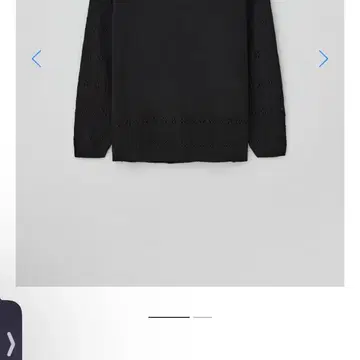This screenshot has height=360, width=360.
Task: Expand the dark side panel arrow
Action: [x=11, y=343]
